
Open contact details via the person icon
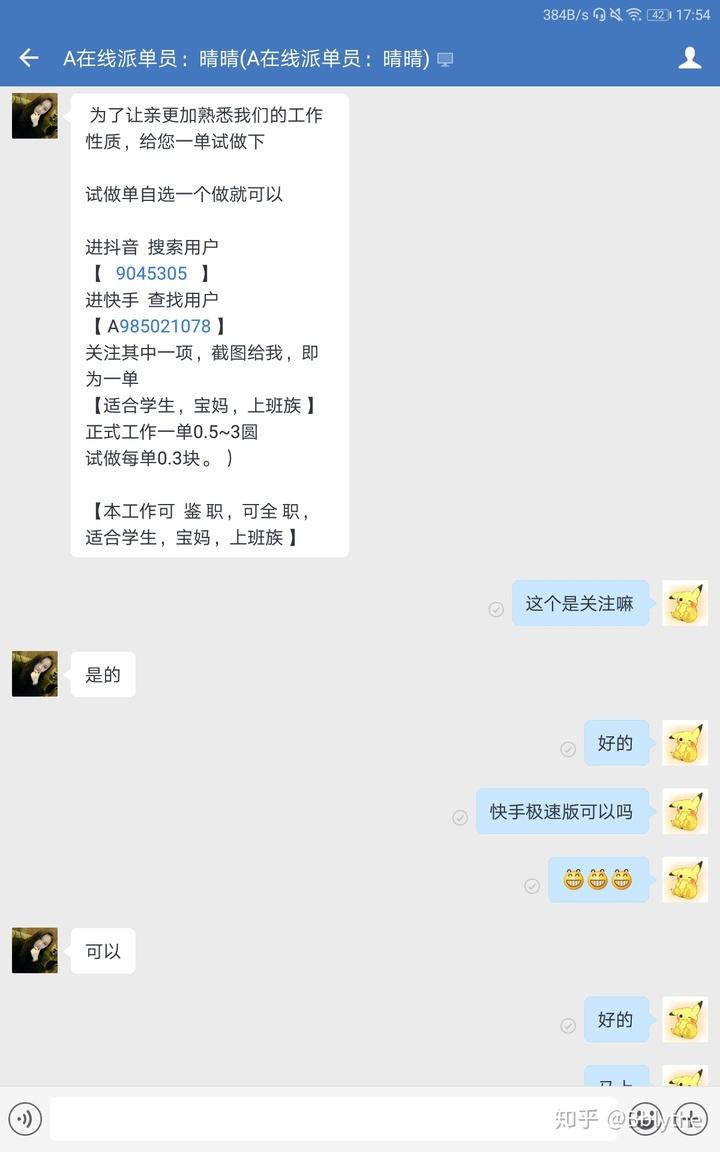pyautogui.click(x=690, y=58)
